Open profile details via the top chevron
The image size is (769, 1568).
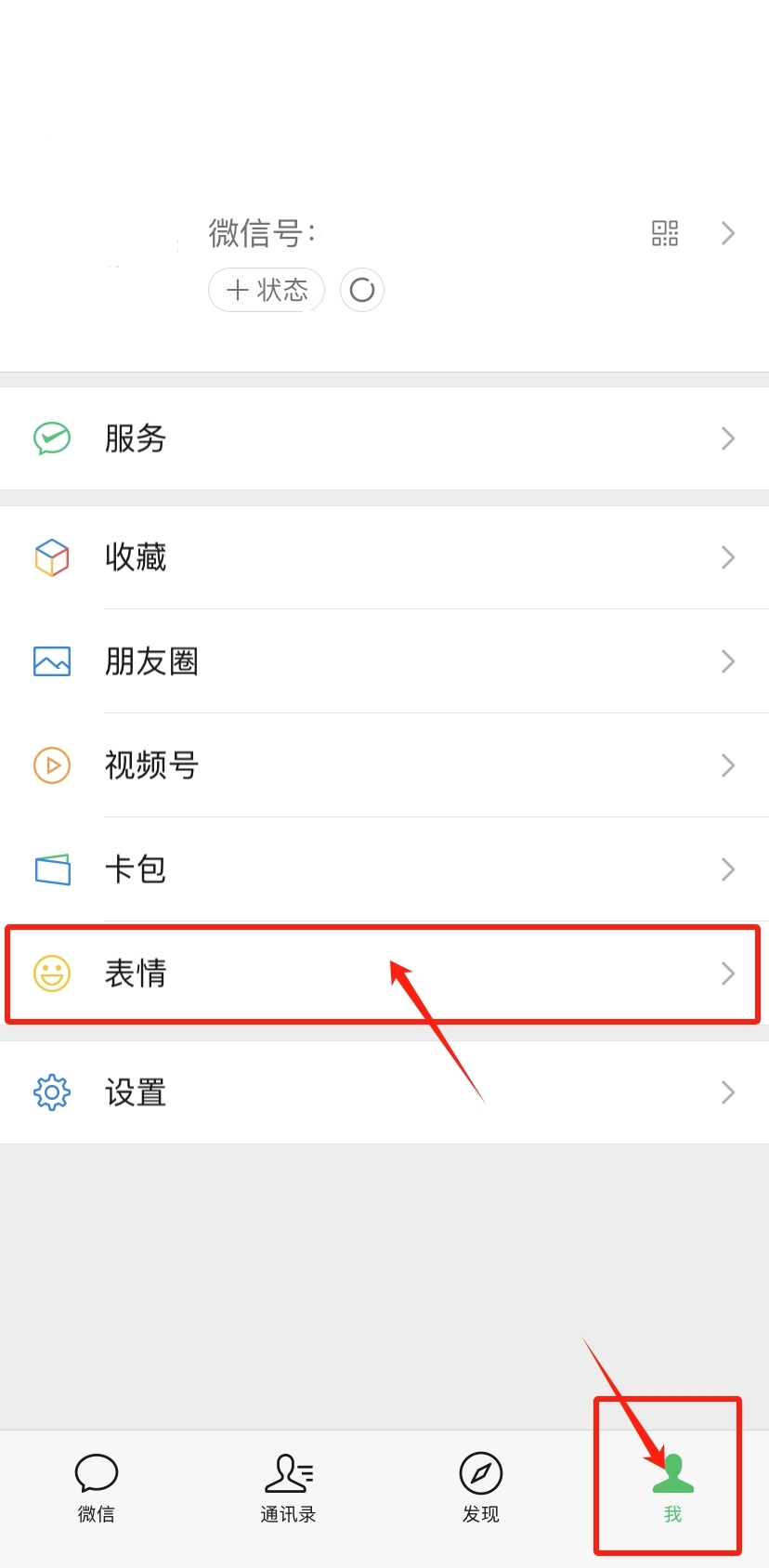click(x=728, y=233)
